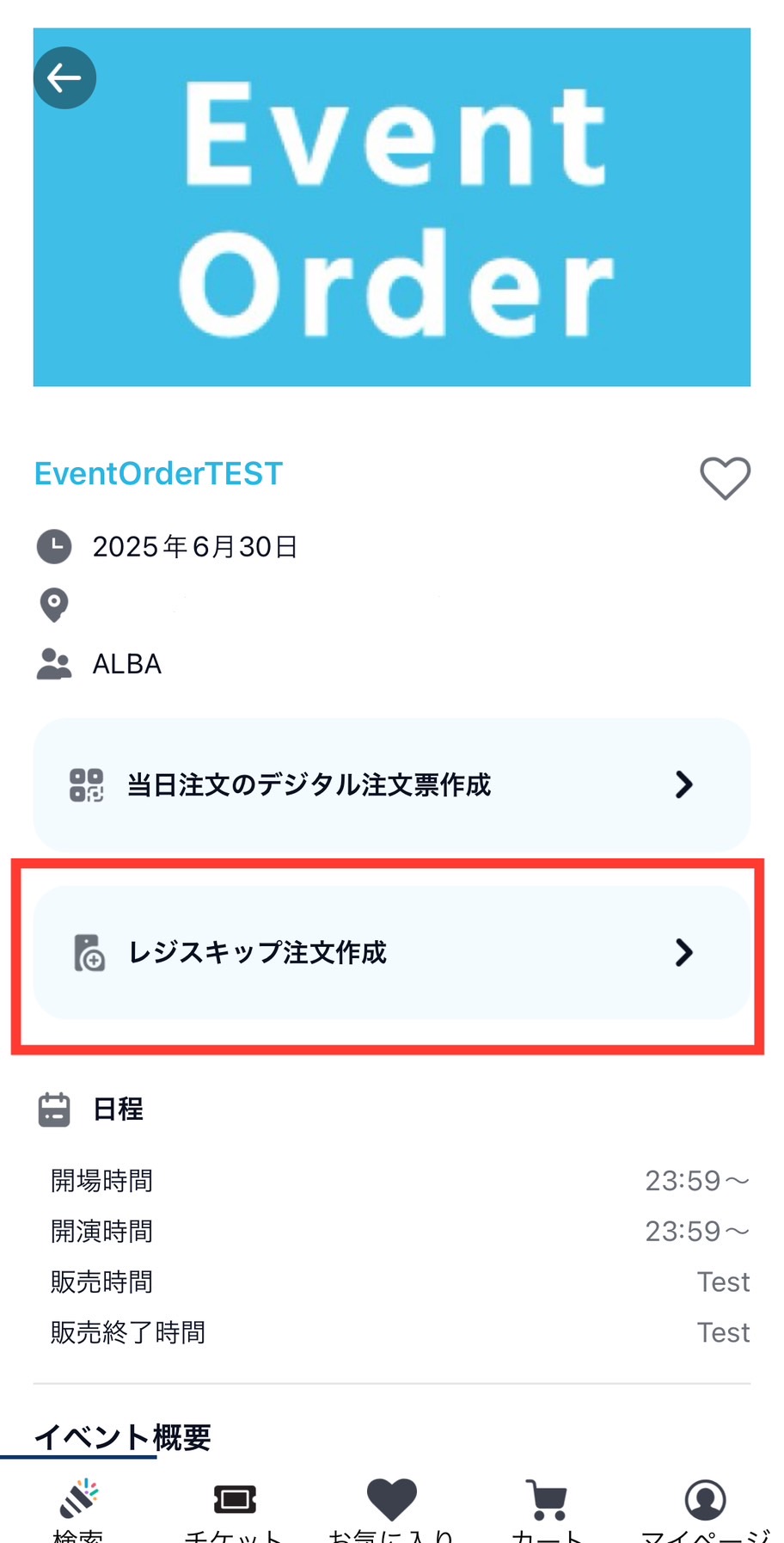Tap the EventOrderTEST title link
Viewport: 784px width, 1543px height.
158,474
